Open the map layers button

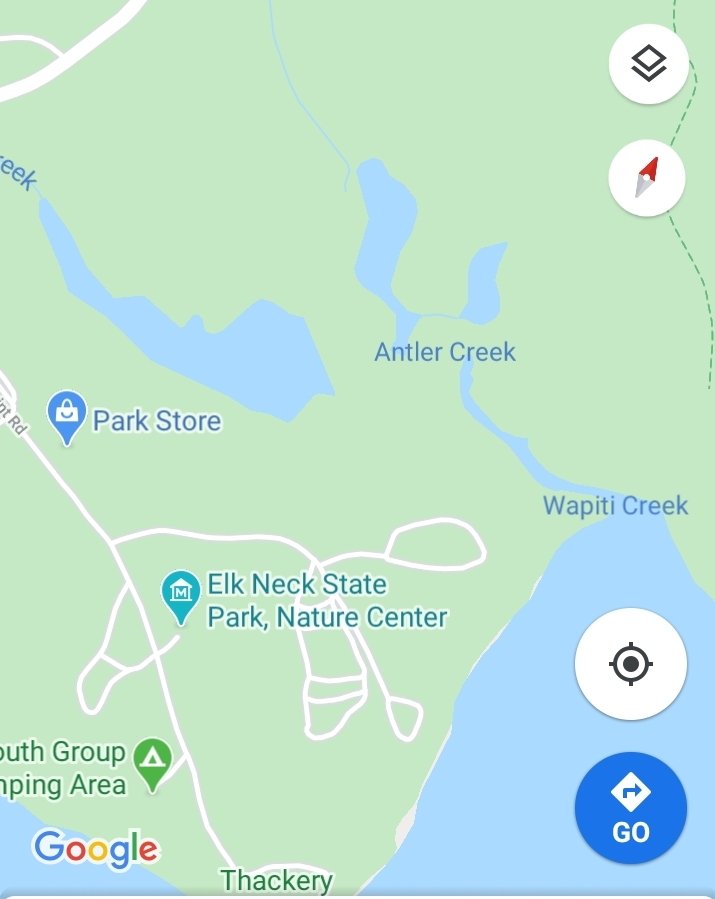pos(648,64)
